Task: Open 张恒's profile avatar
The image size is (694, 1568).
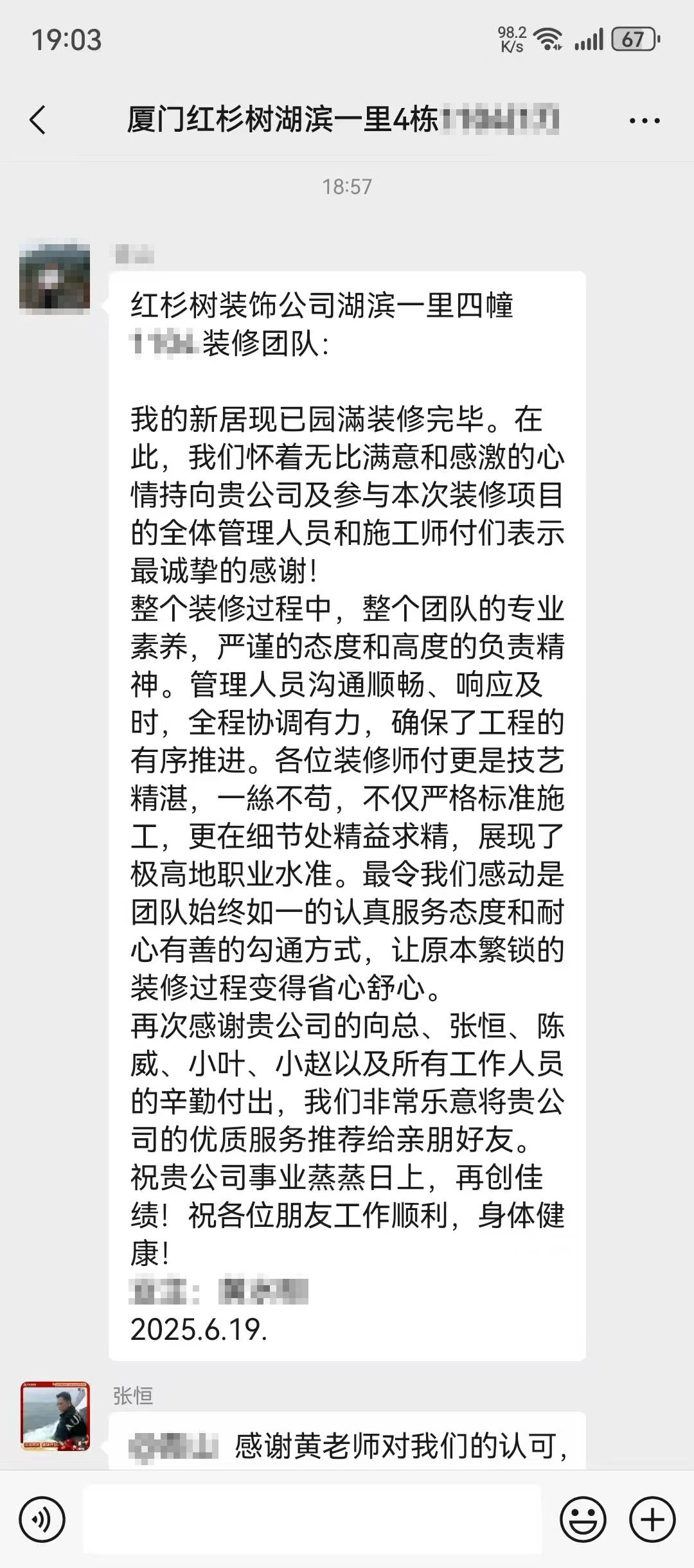Action: (x=55, y=1416)
